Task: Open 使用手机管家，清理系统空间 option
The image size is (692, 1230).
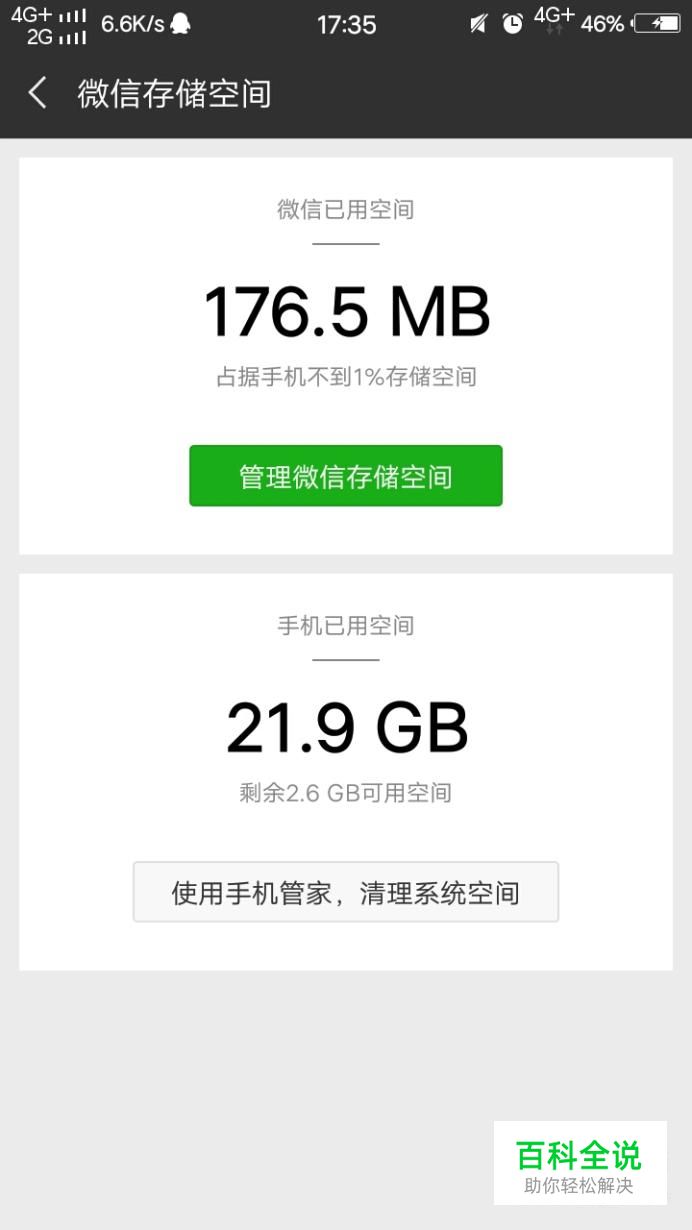Action: pyautogui.click(x=346, y=892)
